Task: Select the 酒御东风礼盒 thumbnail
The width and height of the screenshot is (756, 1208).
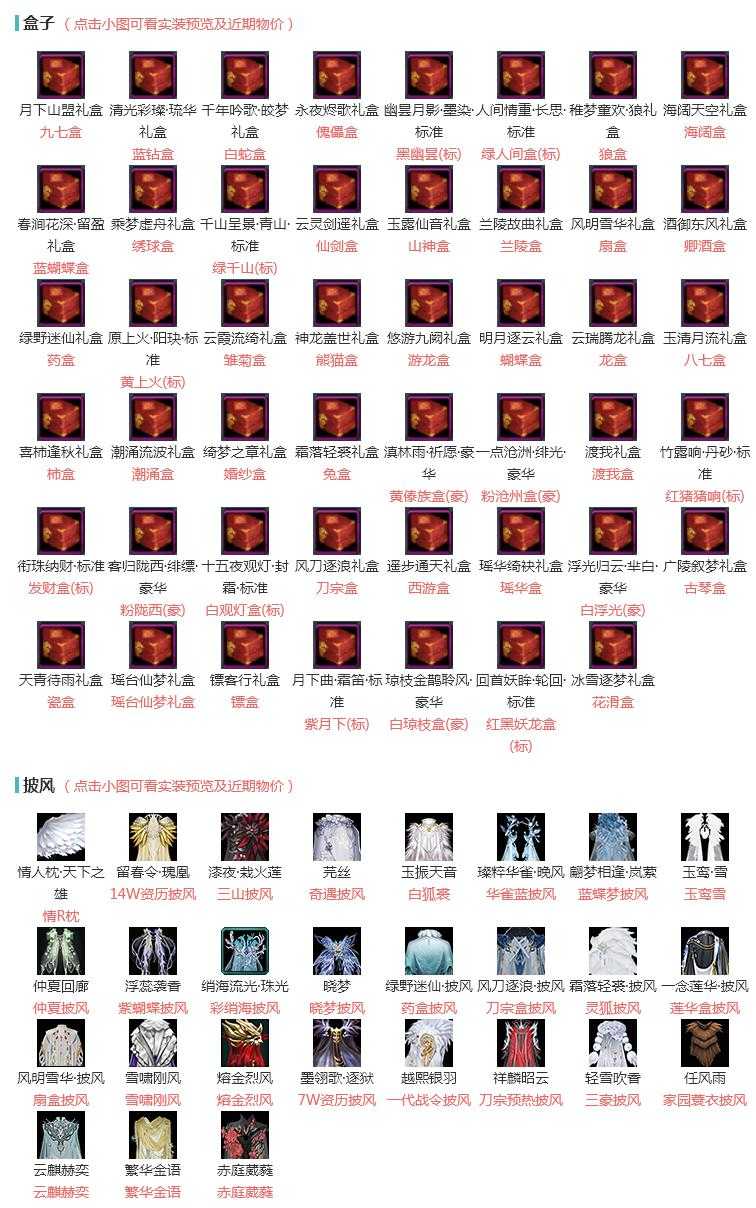Action: pyautogui.click(x=705, y=189)
